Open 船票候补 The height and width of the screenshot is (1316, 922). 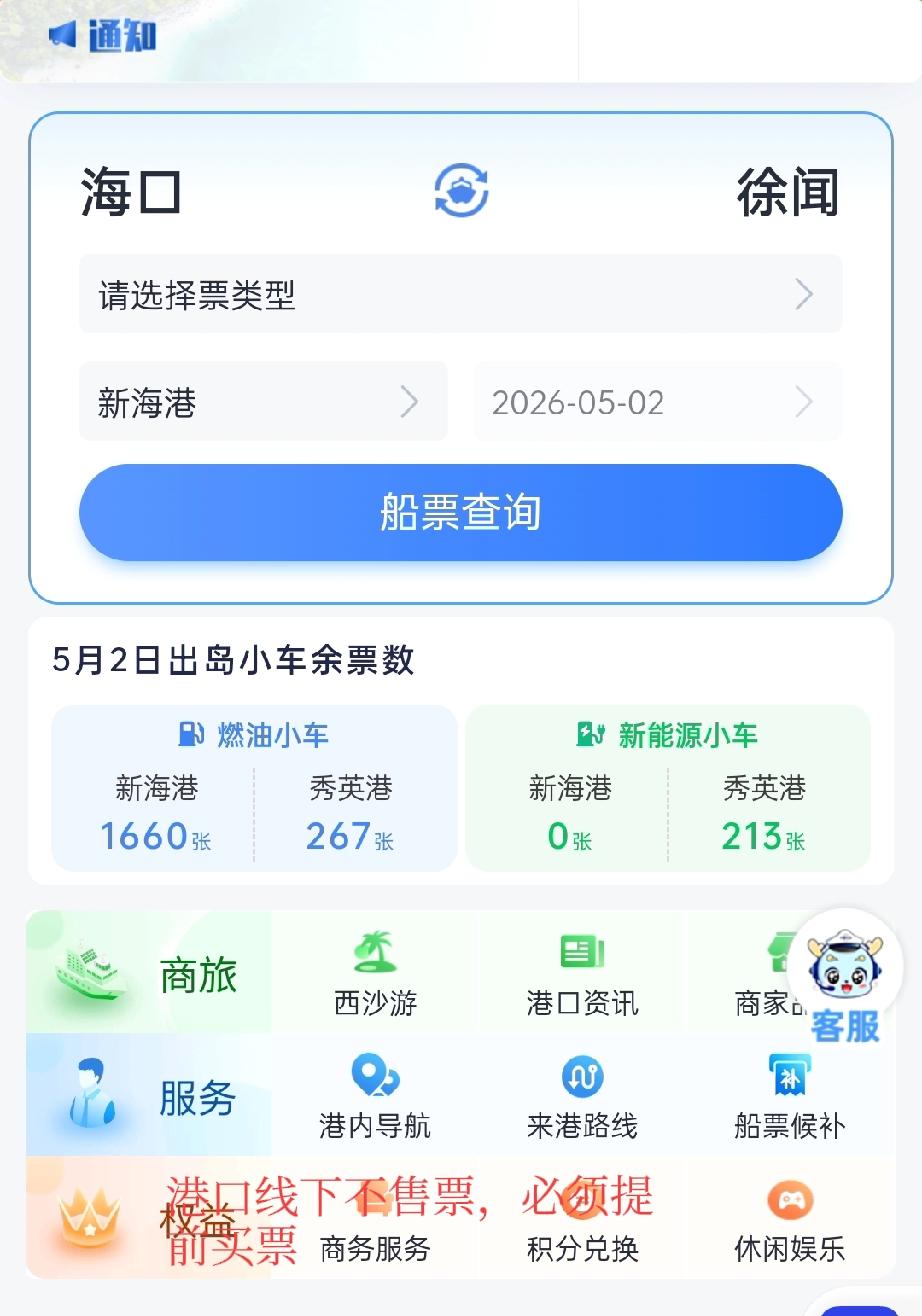[x=790, y=1097]
